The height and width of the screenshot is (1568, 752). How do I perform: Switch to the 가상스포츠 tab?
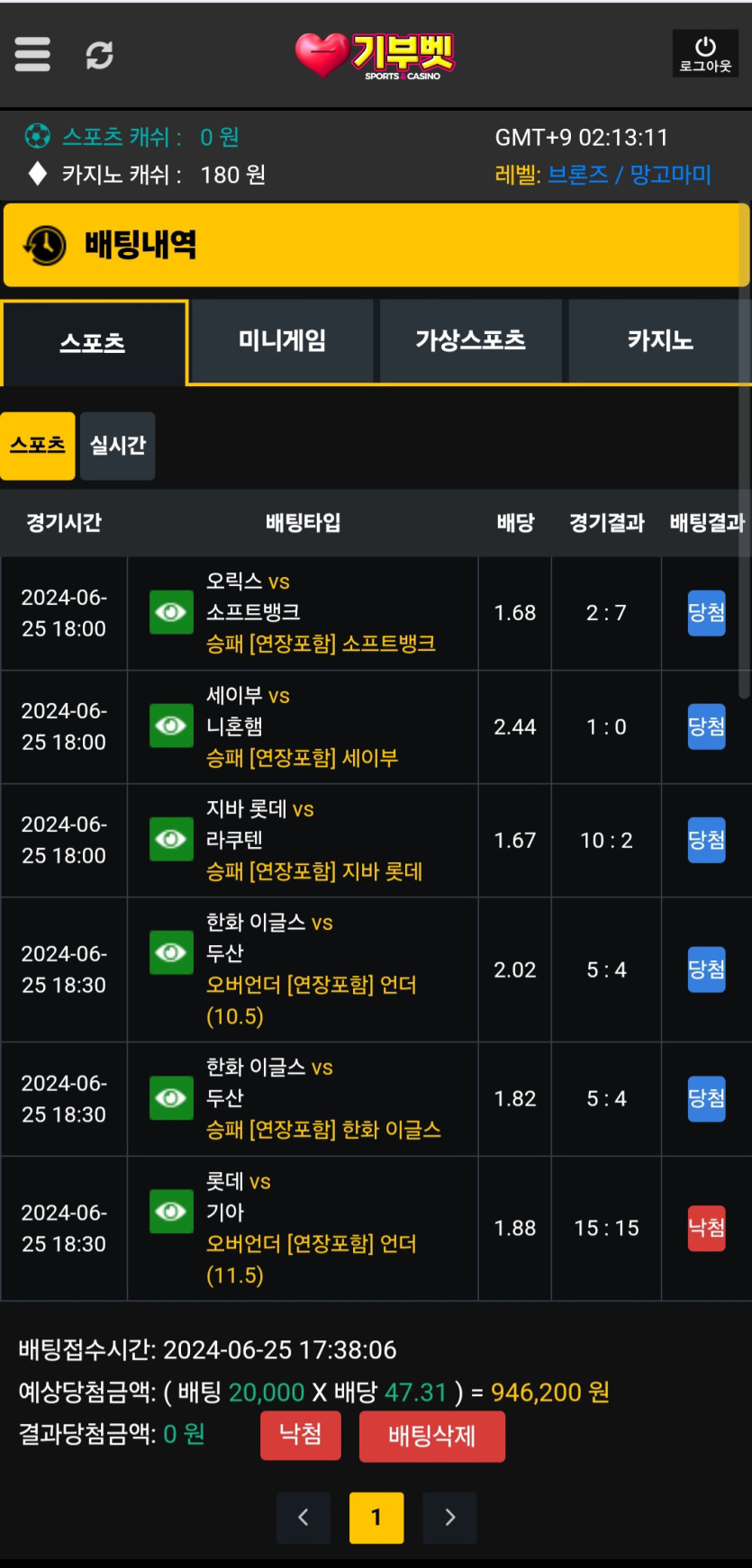470,341
